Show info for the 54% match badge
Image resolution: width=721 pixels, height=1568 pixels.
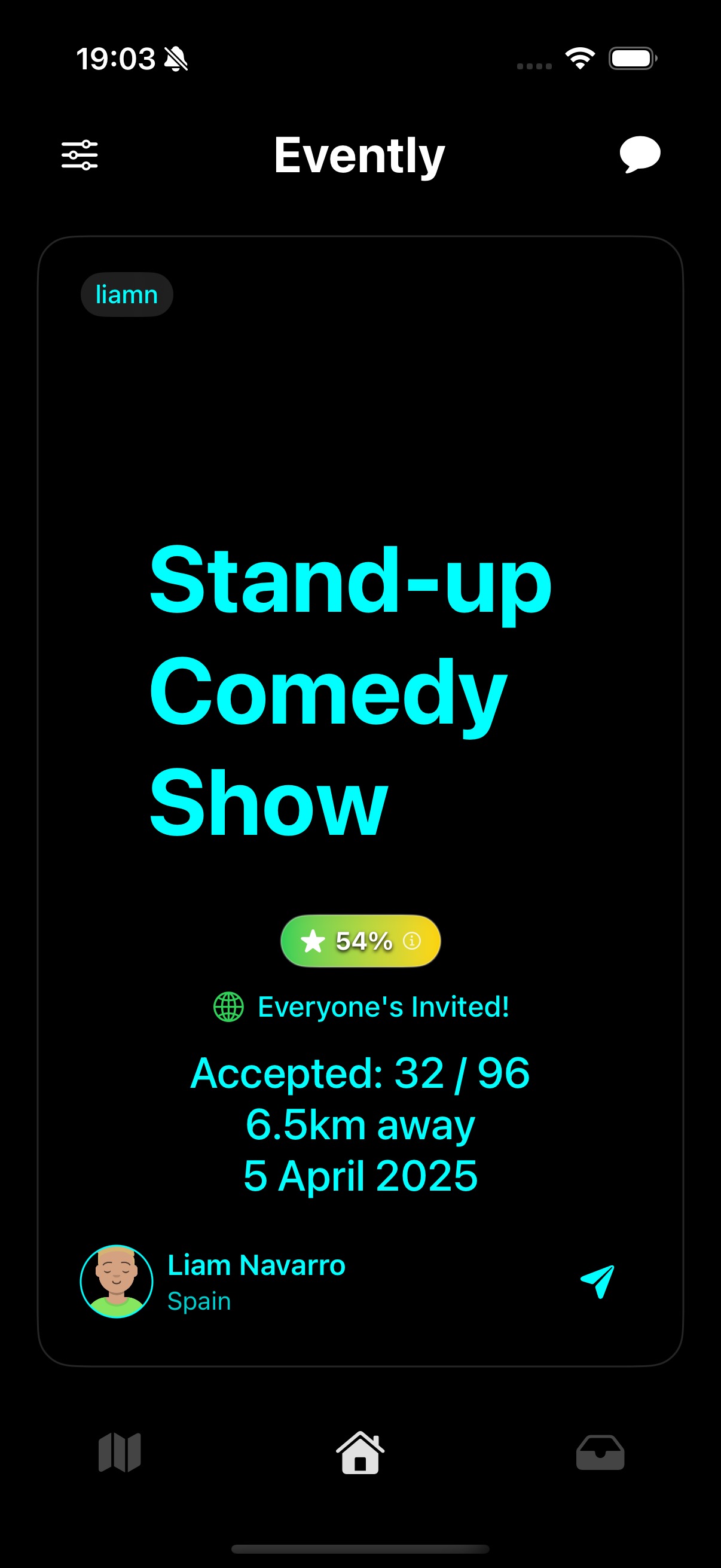[412, 941]
